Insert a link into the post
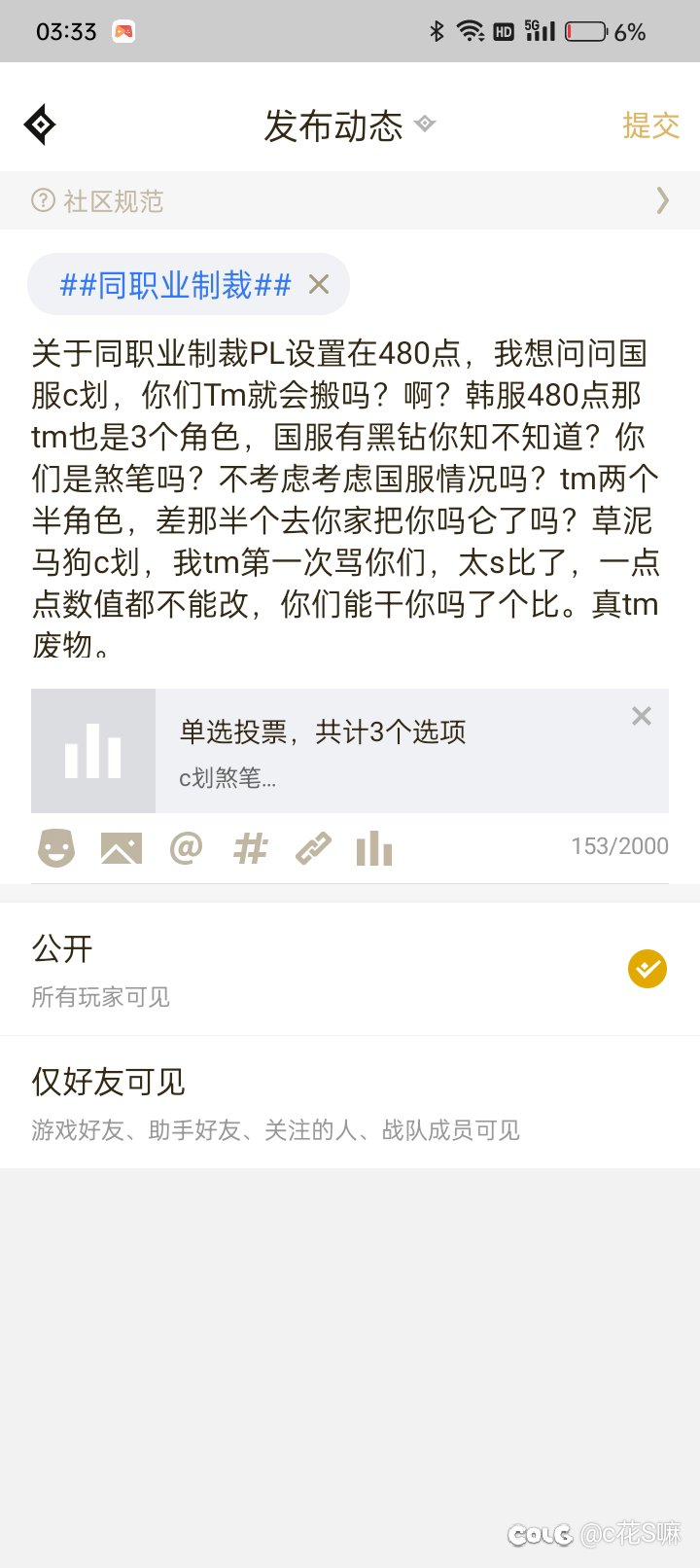This screenshot has height=1568, width=700. point(313,849)
